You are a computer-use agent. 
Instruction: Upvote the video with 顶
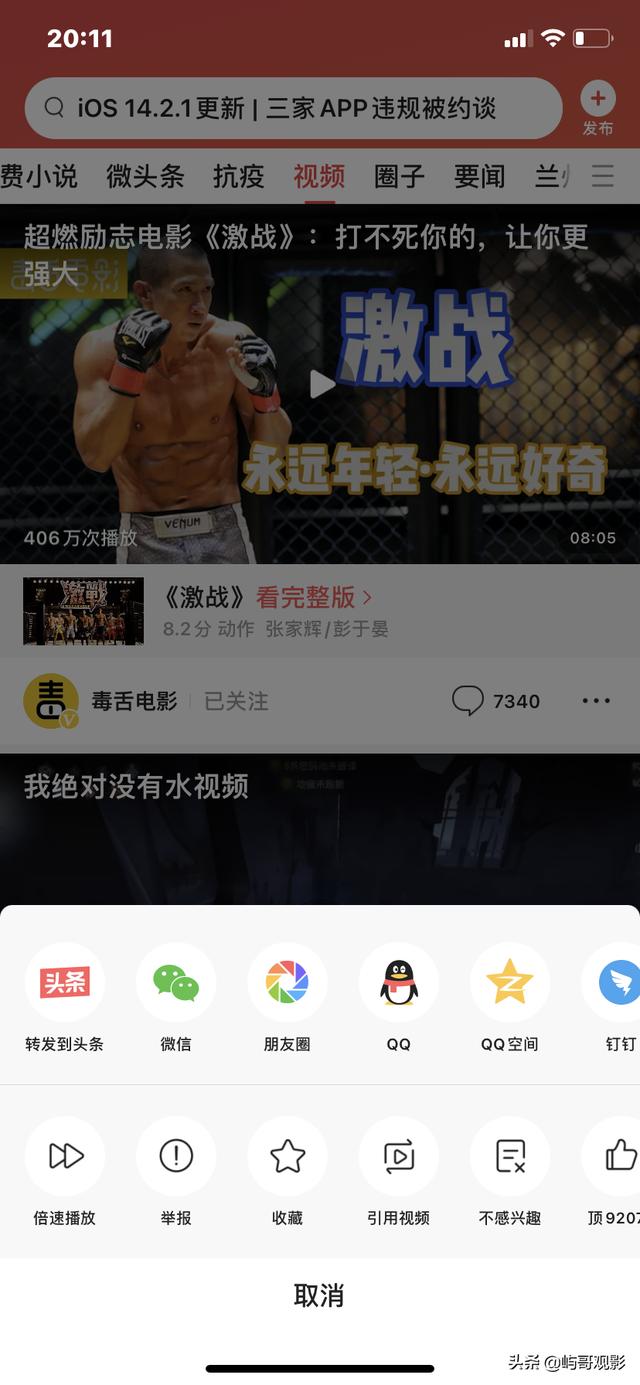(618, 1157)
